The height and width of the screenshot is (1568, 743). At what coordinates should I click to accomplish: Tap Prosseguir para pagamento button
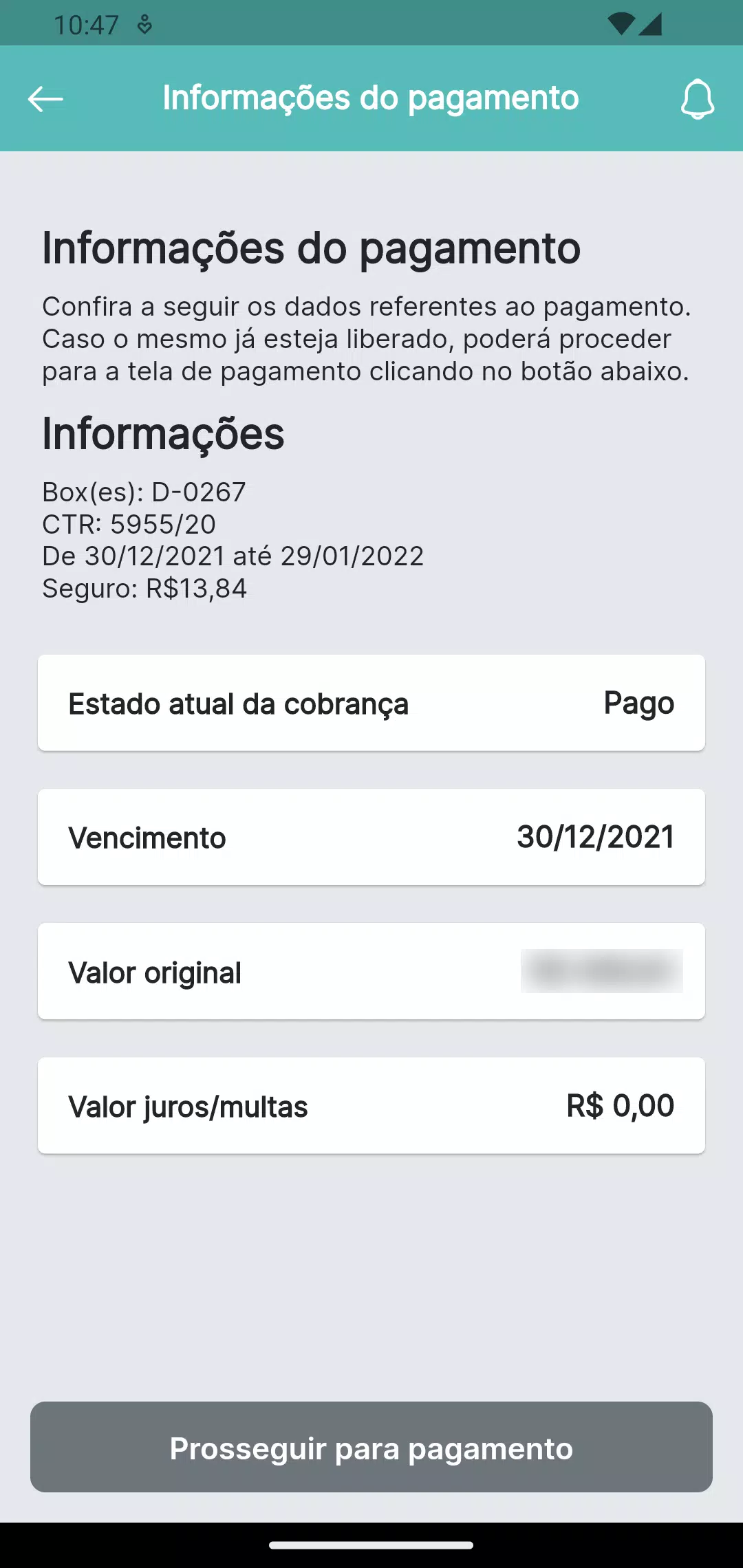coord(371,1448)
